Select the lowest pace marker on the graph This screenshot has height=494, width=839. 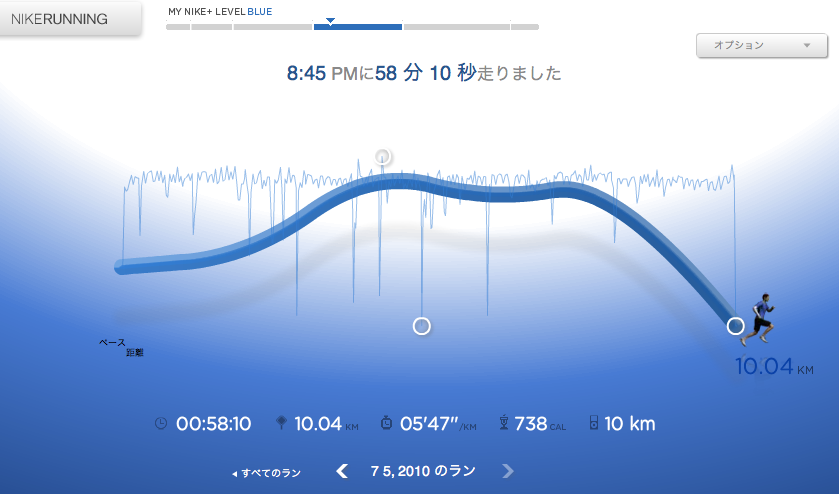[422, 326]
